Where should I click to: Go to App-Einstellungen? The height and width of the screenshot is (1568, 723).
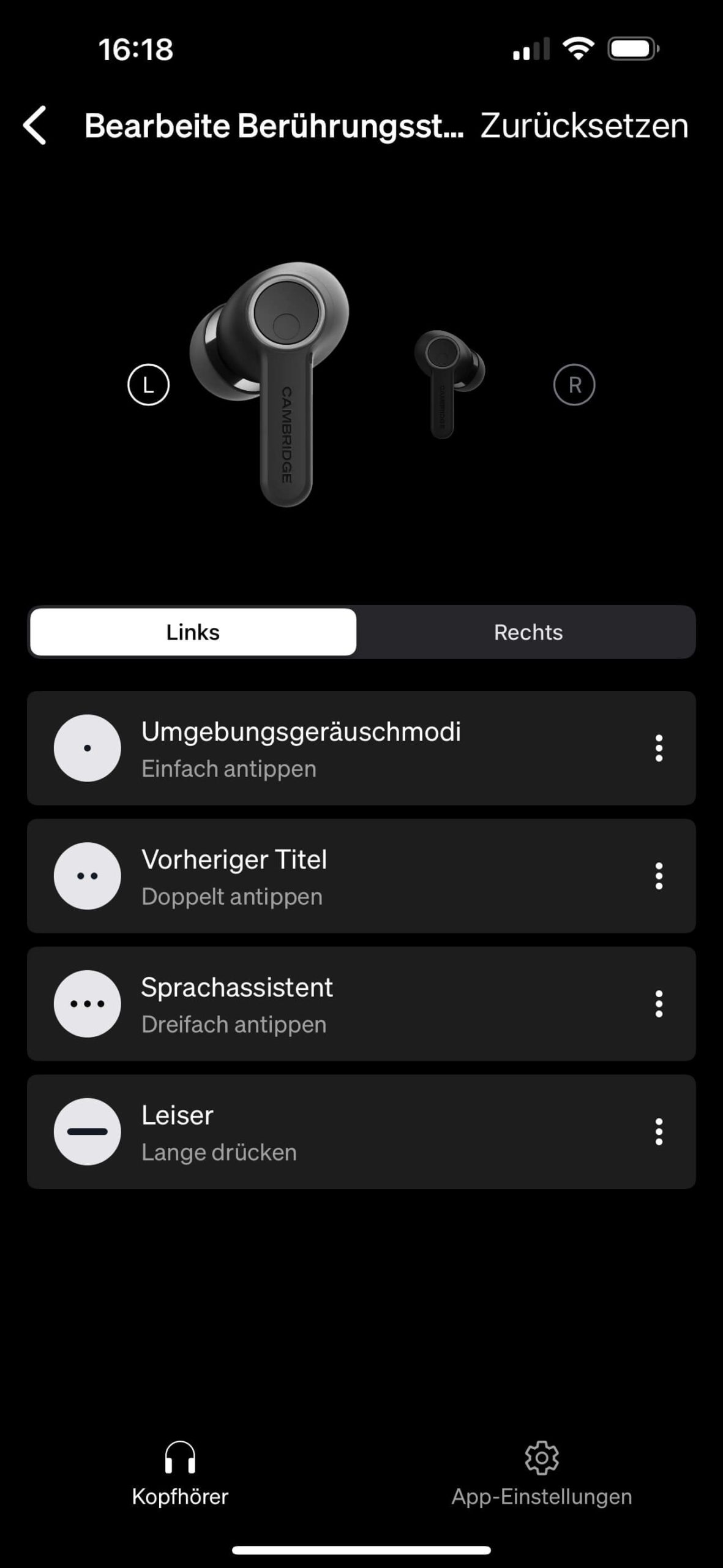tap(541, 1474)
